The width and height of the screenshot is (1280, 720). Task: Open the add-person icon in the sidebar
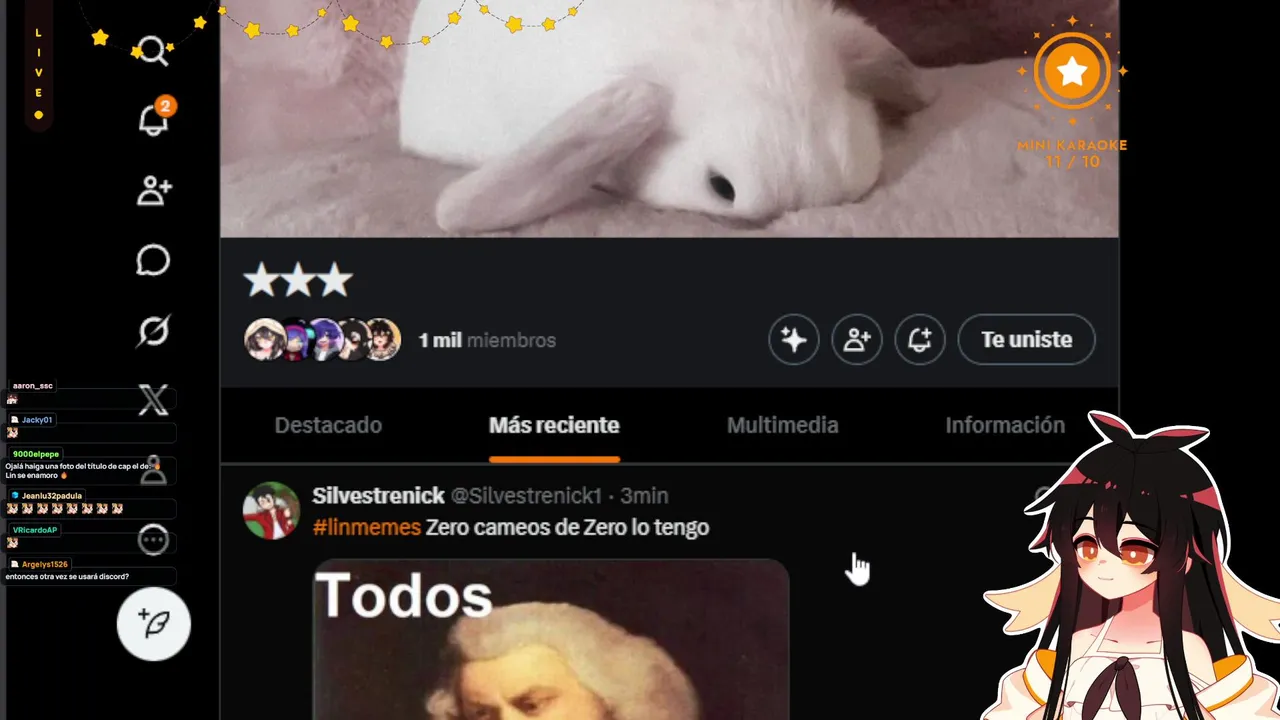[153, 190]
